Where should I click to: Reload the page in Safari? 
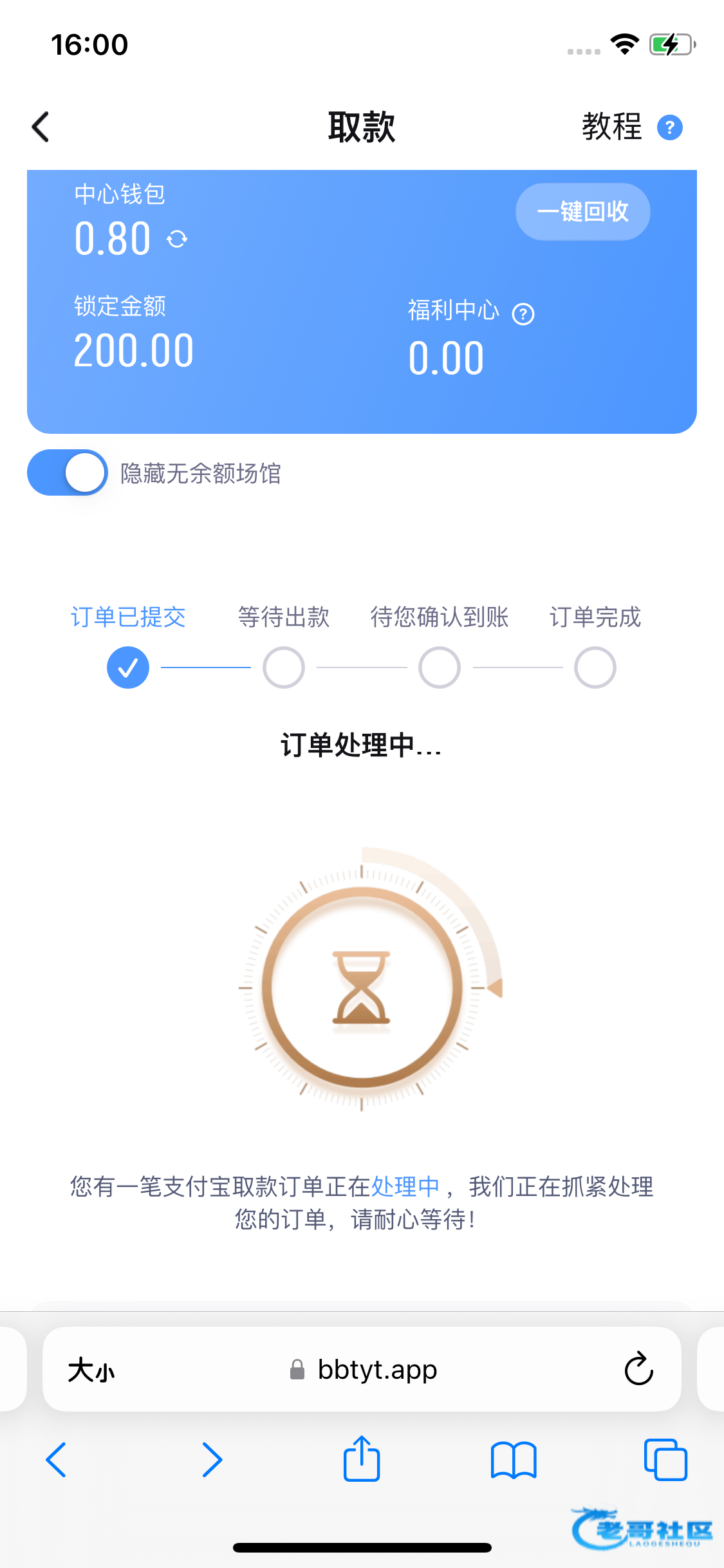[x=639, y=1368]
